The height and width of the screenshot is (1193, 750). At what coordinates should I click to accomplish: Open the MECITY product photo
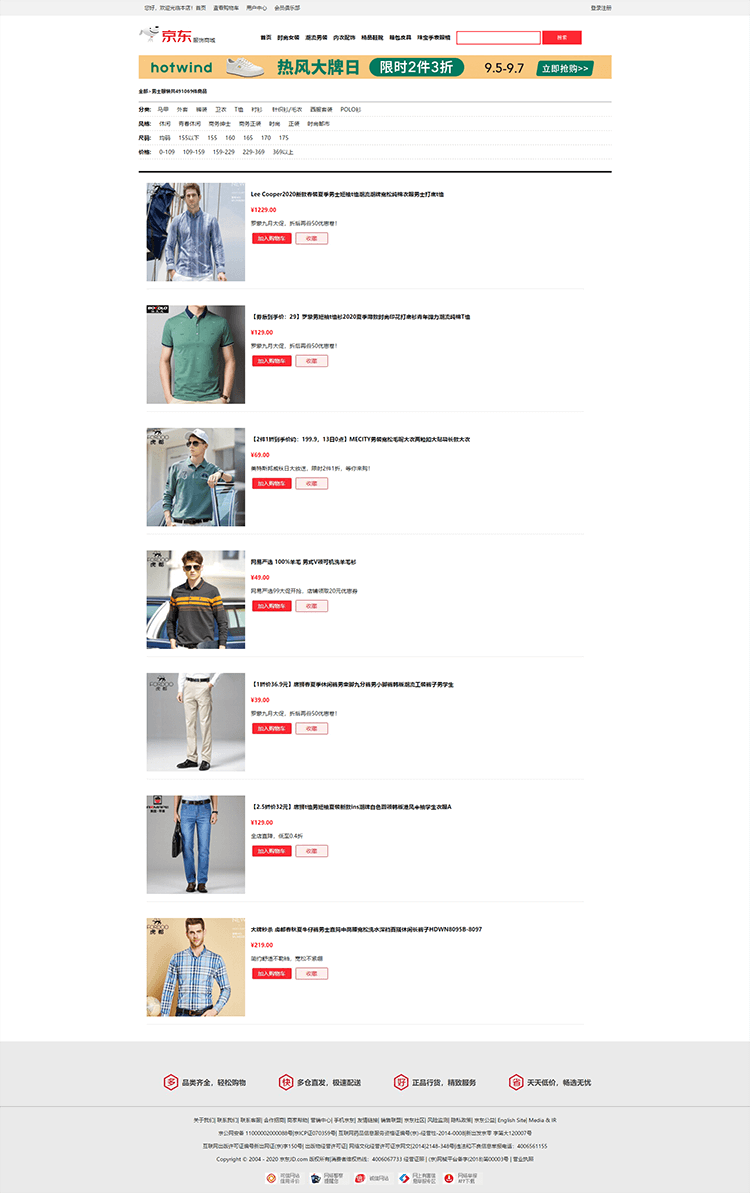coord(196,477)
